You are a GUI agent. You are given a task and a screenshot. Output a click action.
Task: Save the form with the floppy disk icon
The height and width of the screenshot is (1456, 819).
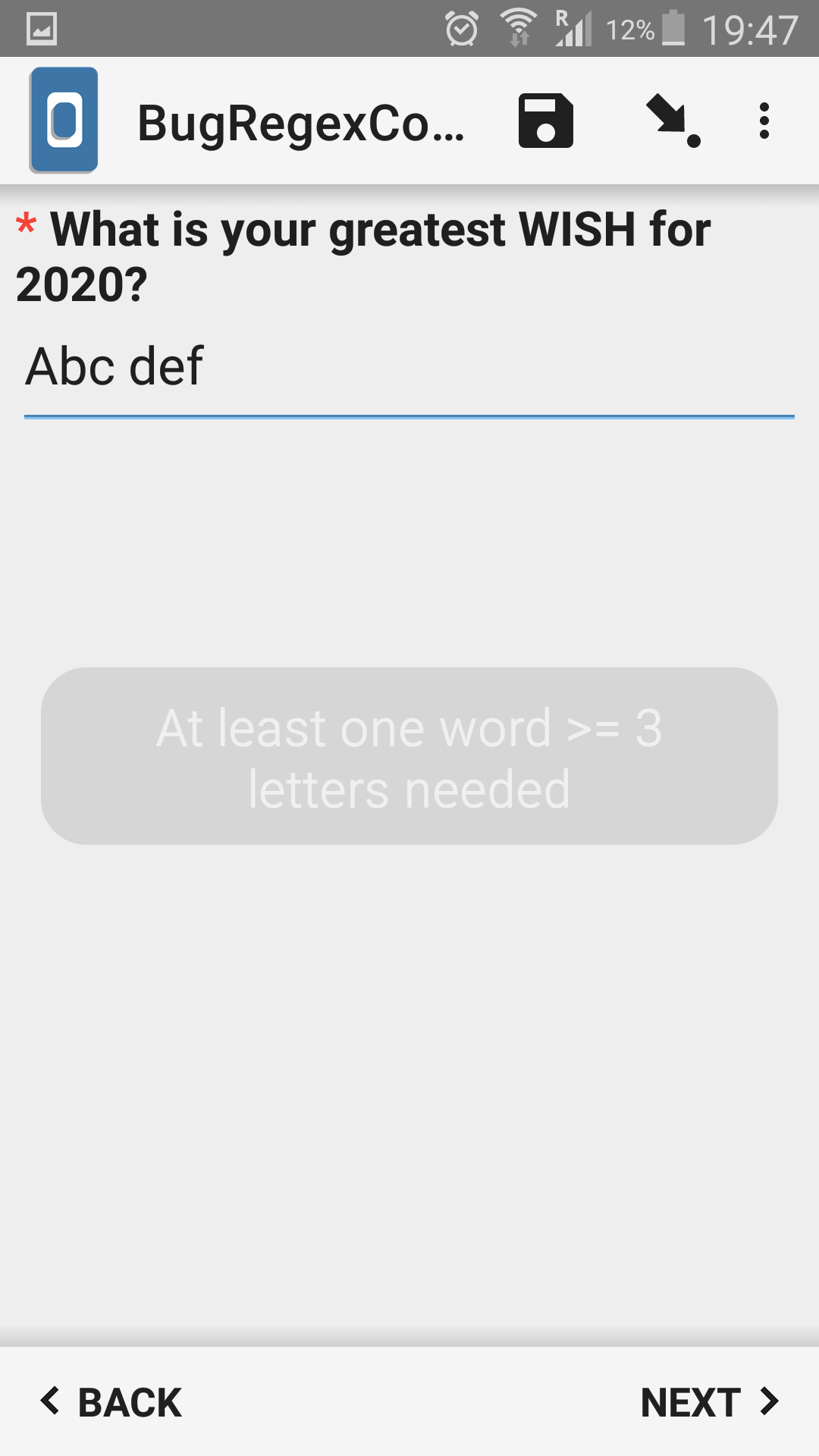[x=545, y=121]
